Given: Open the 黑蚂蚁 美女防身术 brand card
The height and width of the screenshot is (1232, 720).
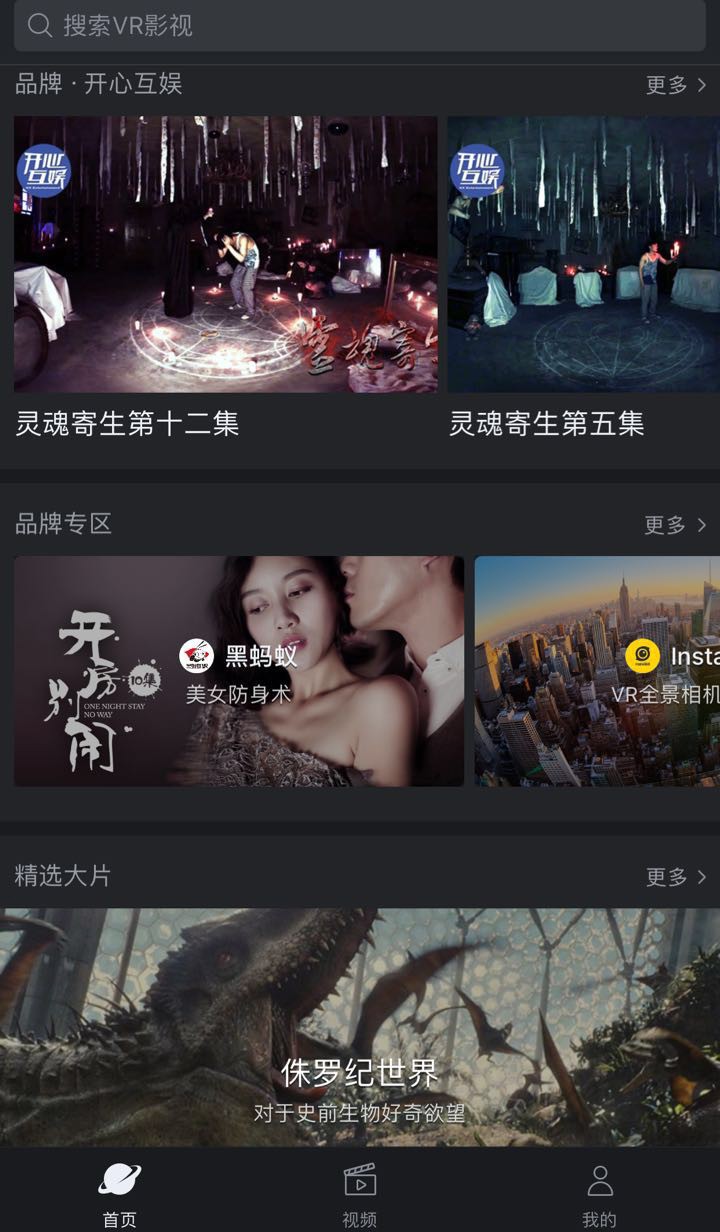Looking at the screenshot, I should click(x=239, y=671).
